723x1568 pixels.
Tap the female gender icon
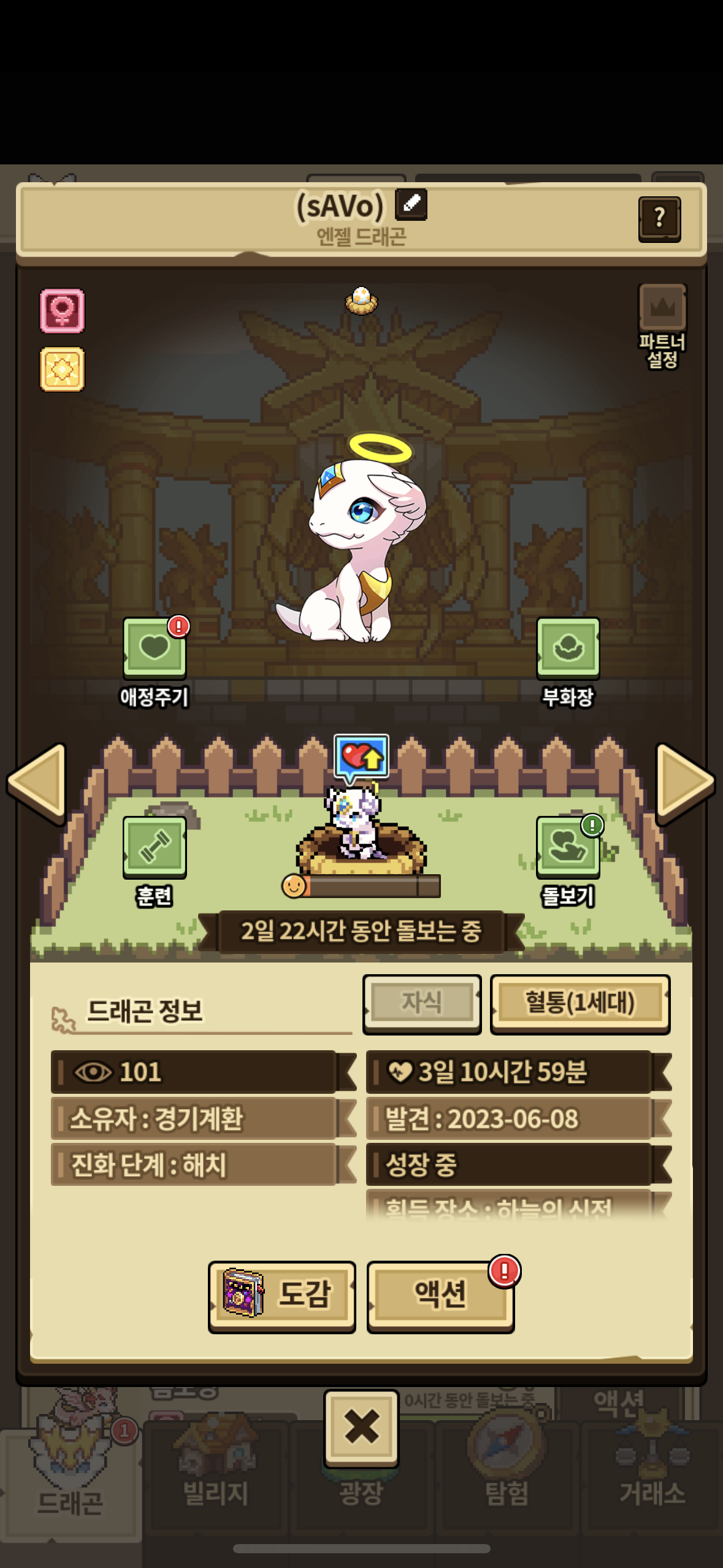coord(62,311)
